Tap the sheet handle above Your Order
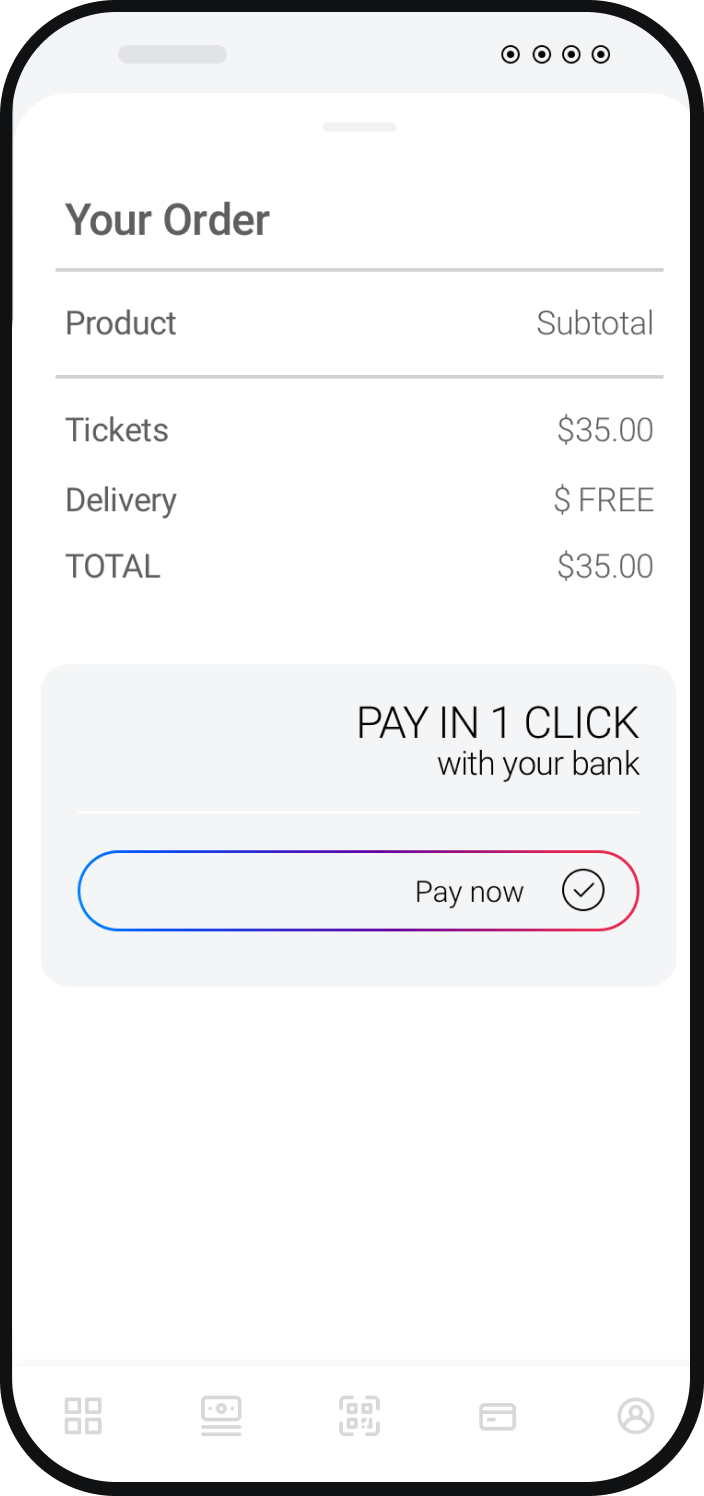The width and height of the screenshot is (704, 1496). coord(359,127)
